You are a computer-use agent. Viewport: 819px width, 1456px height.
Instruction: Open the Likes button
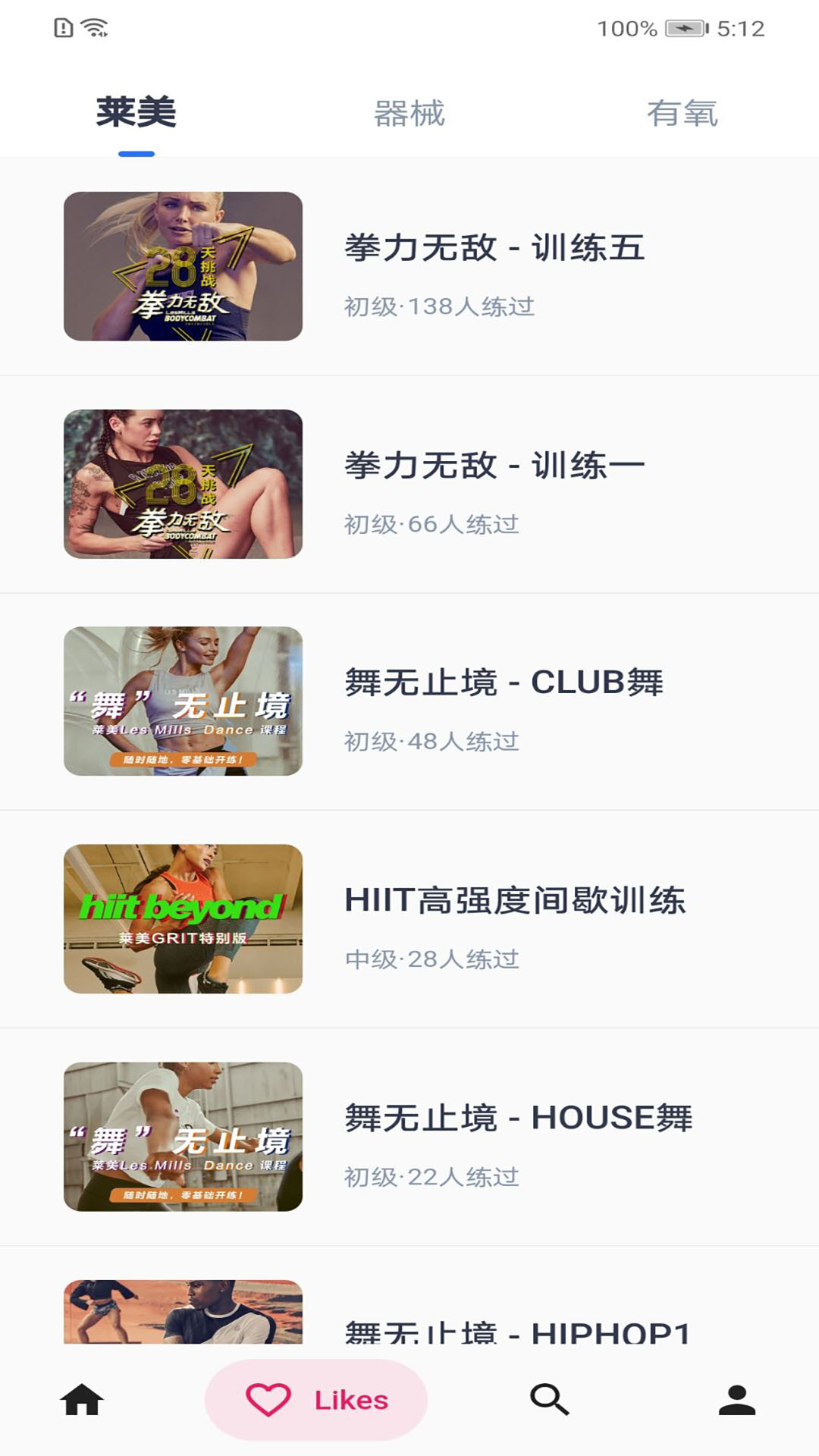[313, 1400]
